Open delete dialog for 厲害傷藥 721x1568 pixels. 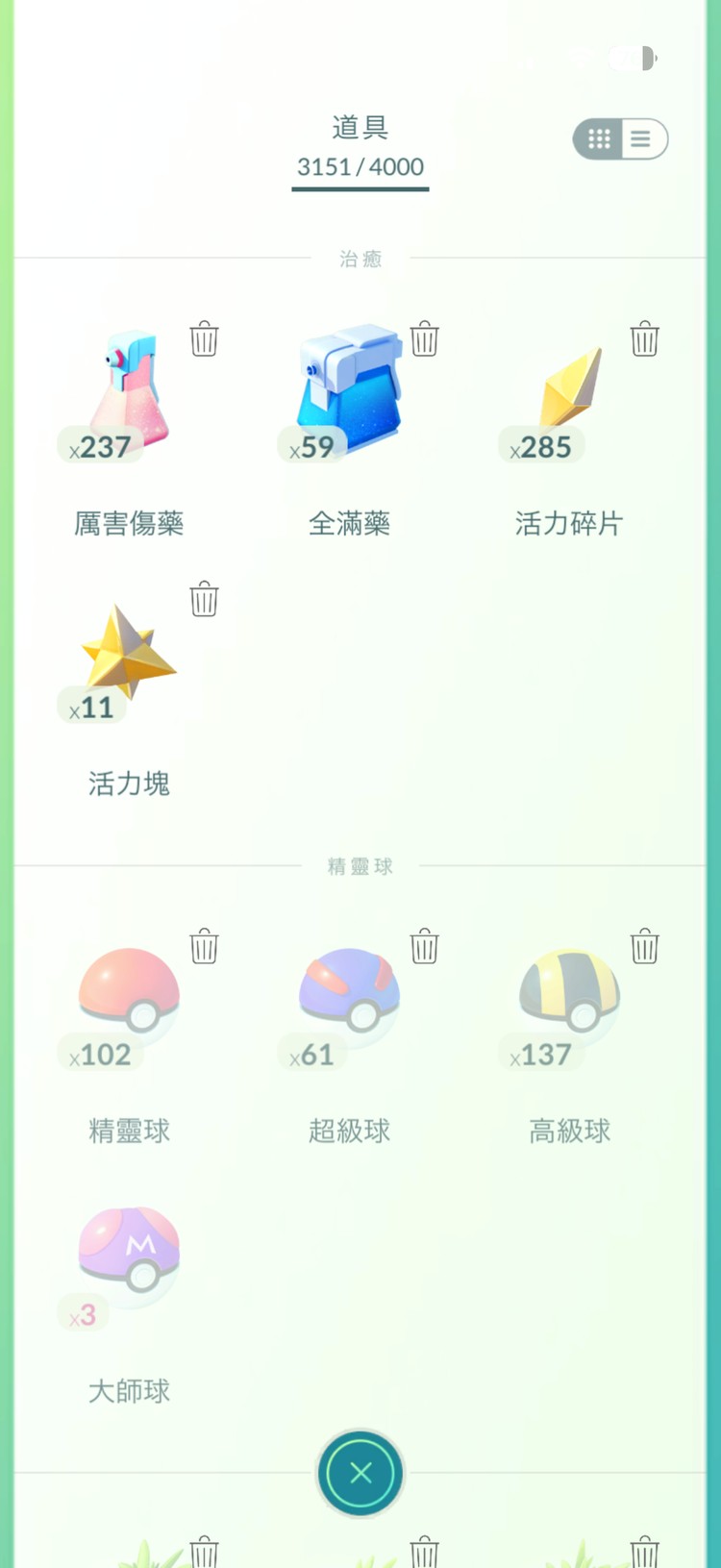click(x=204, y=338)
